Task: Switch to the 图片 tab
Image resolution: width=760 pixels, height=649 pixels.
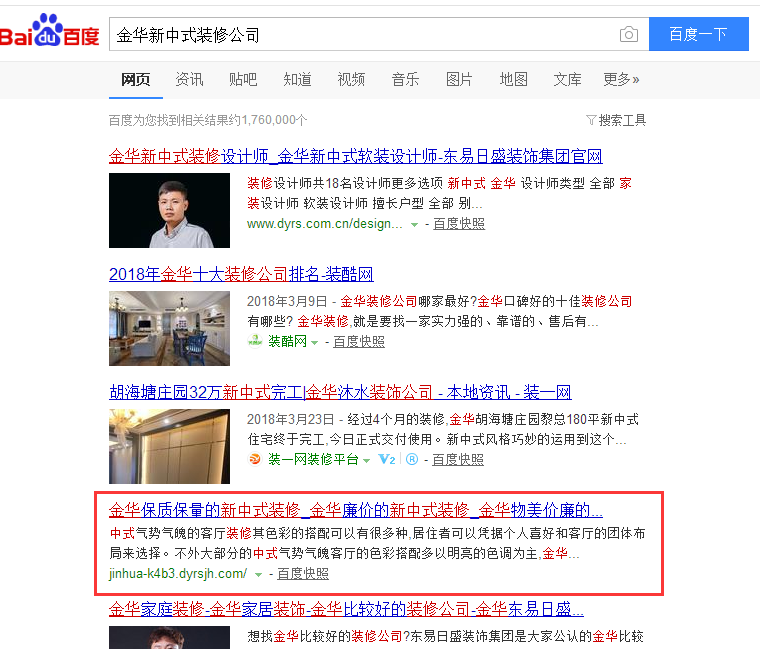Action: coord(459,79)
